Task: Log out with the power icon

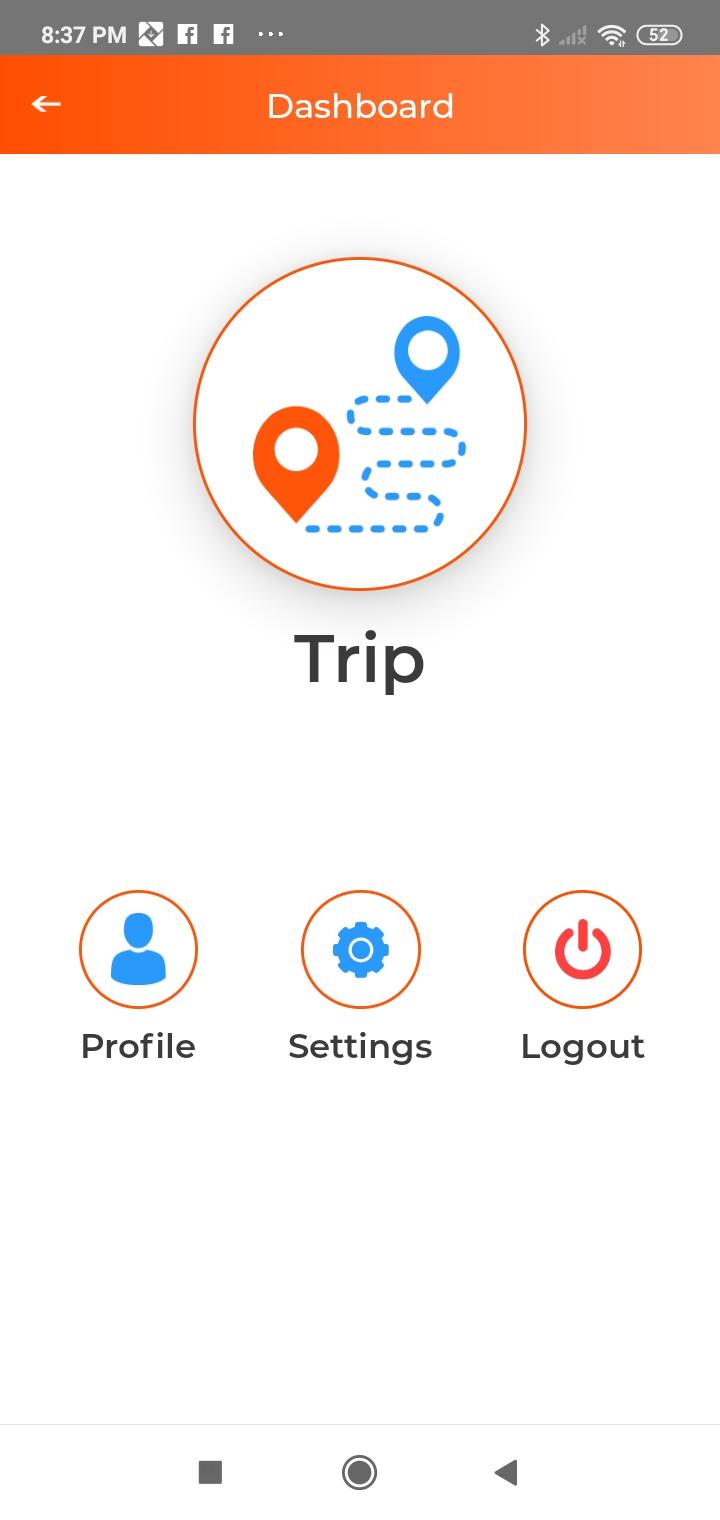Action: (x=582, y=949)
